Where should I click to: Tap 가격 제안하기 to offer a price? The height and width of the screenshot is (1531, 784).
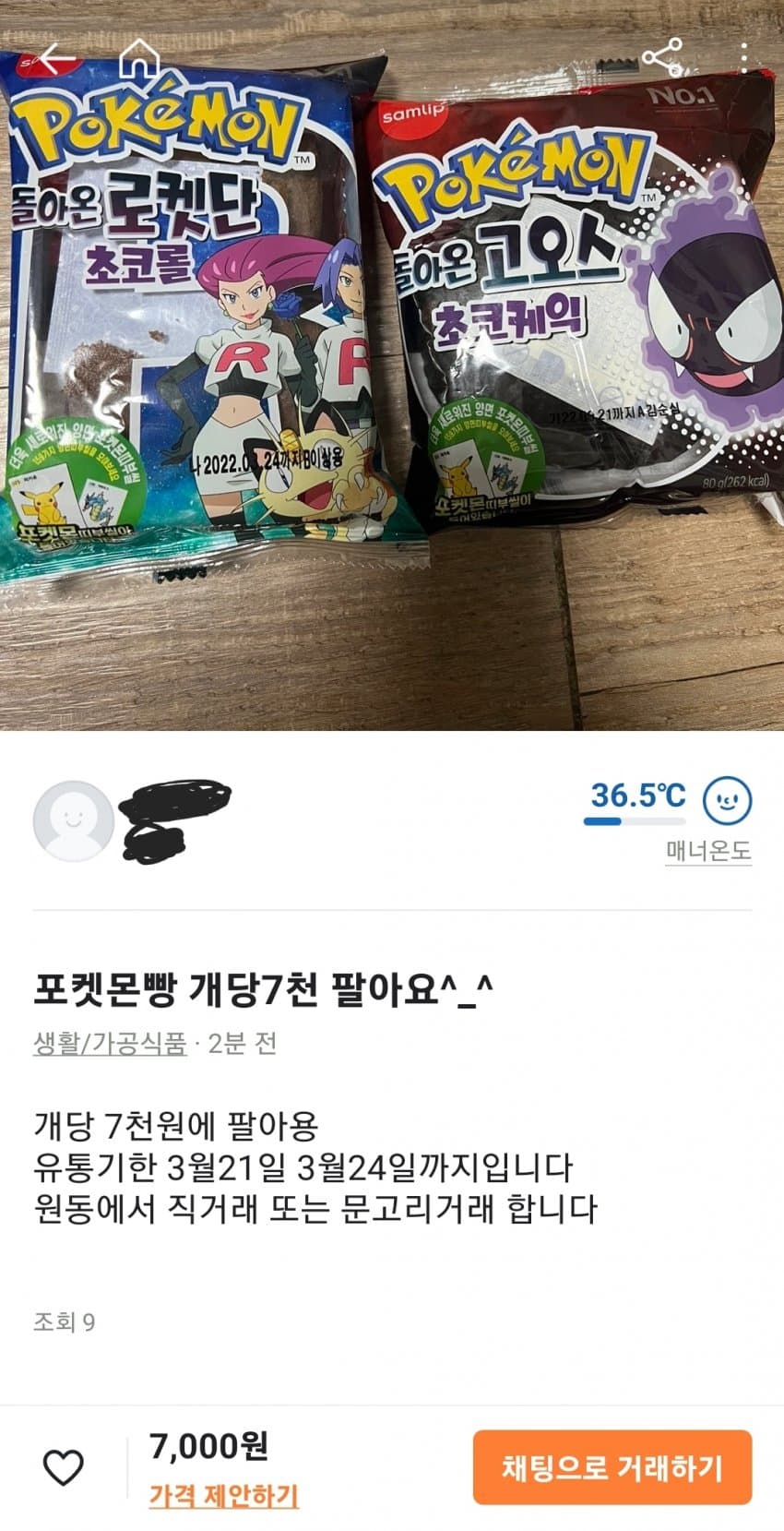(224, 1494)
